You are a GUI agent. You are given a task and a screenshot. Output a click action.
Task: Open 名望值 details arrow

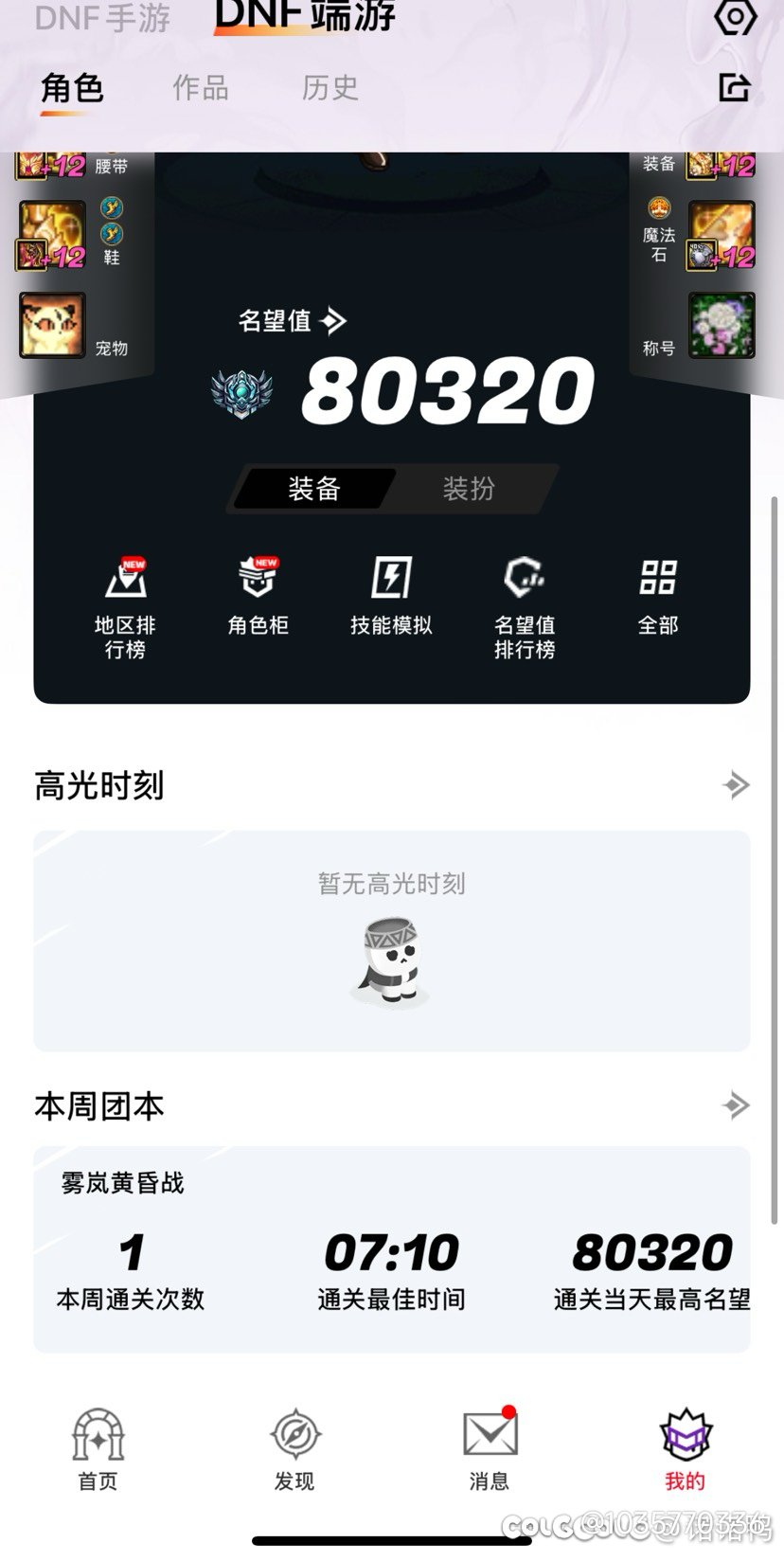pos(333,321)
